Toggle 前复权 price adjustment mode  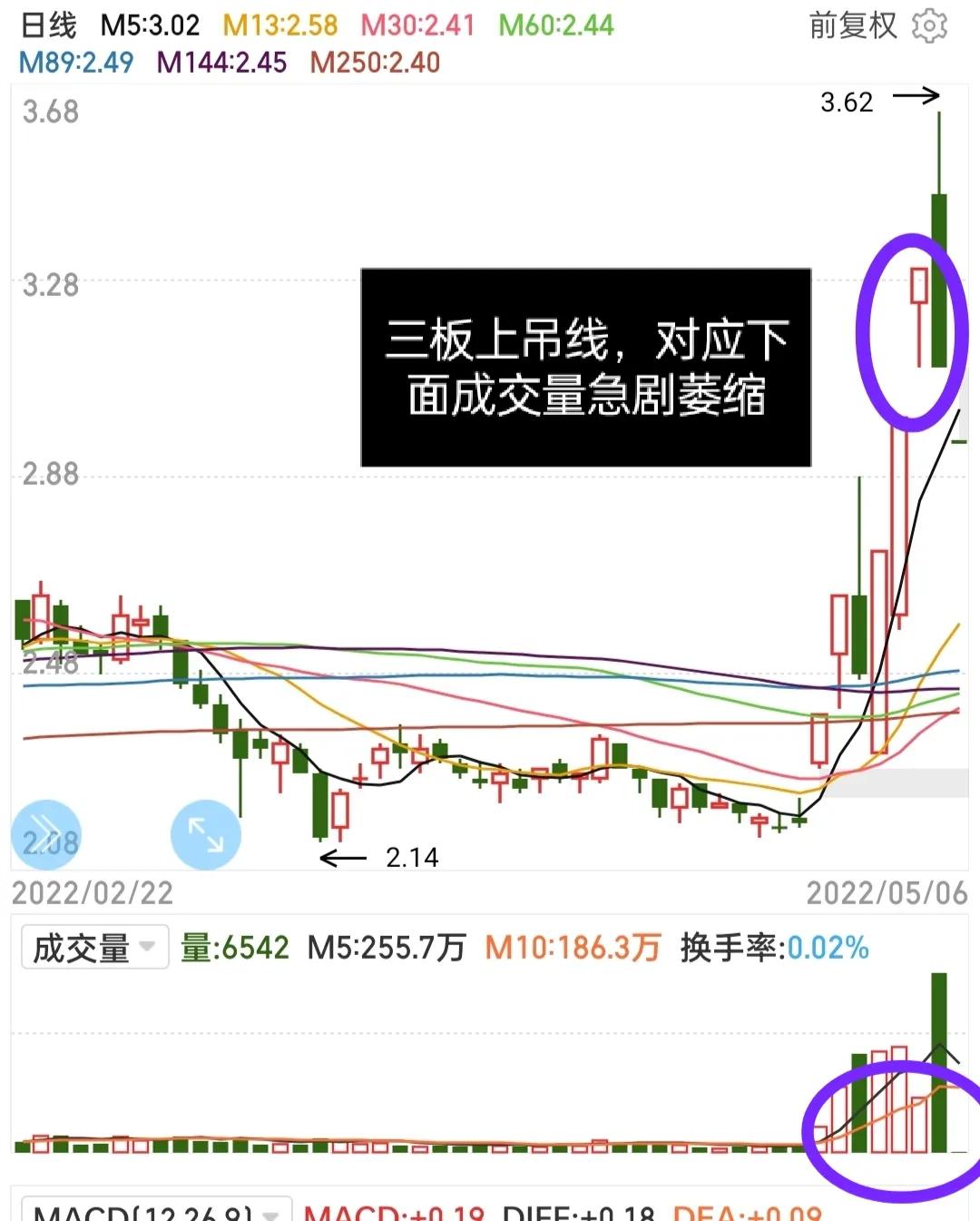(853, 27)
